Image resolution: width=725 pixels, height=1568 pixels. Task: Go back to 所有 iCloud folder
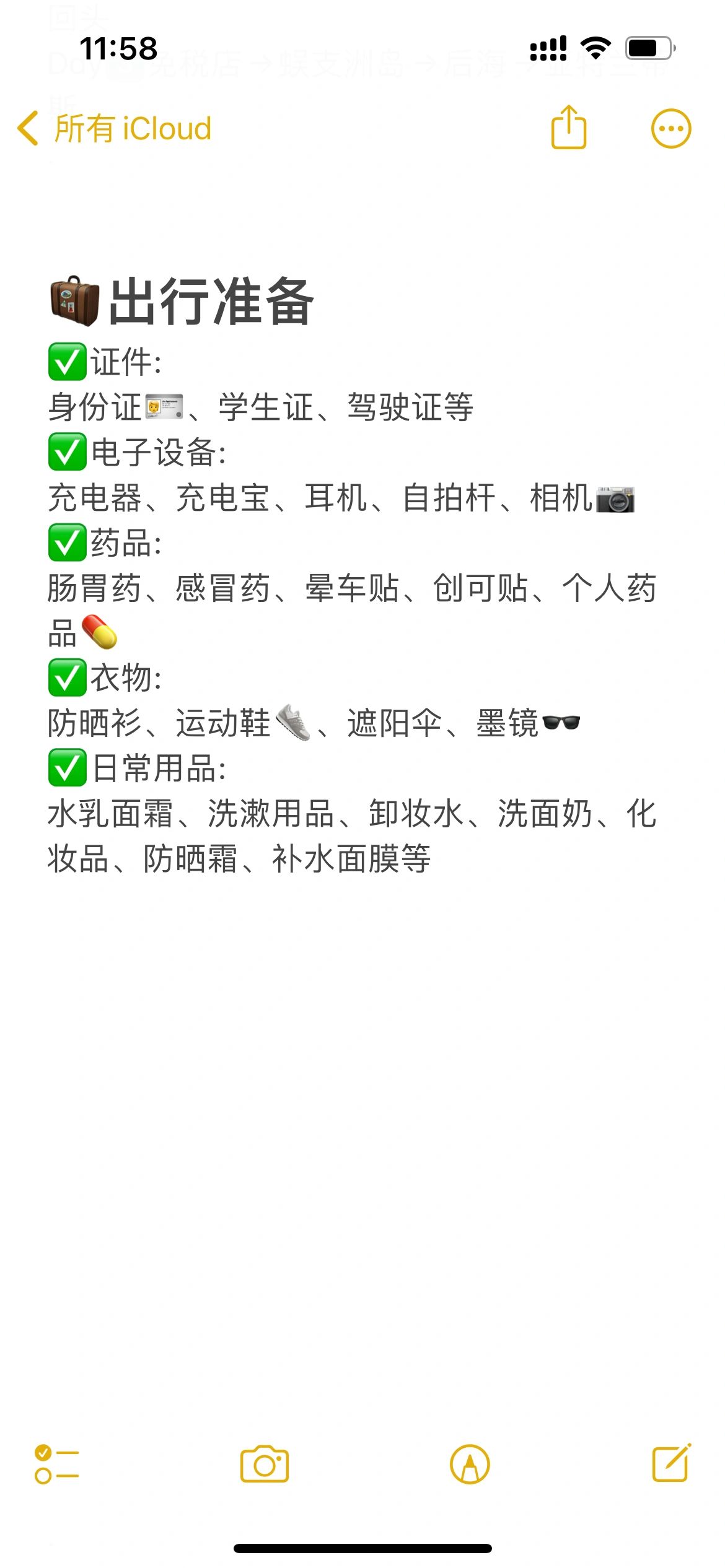click(115, 129)
